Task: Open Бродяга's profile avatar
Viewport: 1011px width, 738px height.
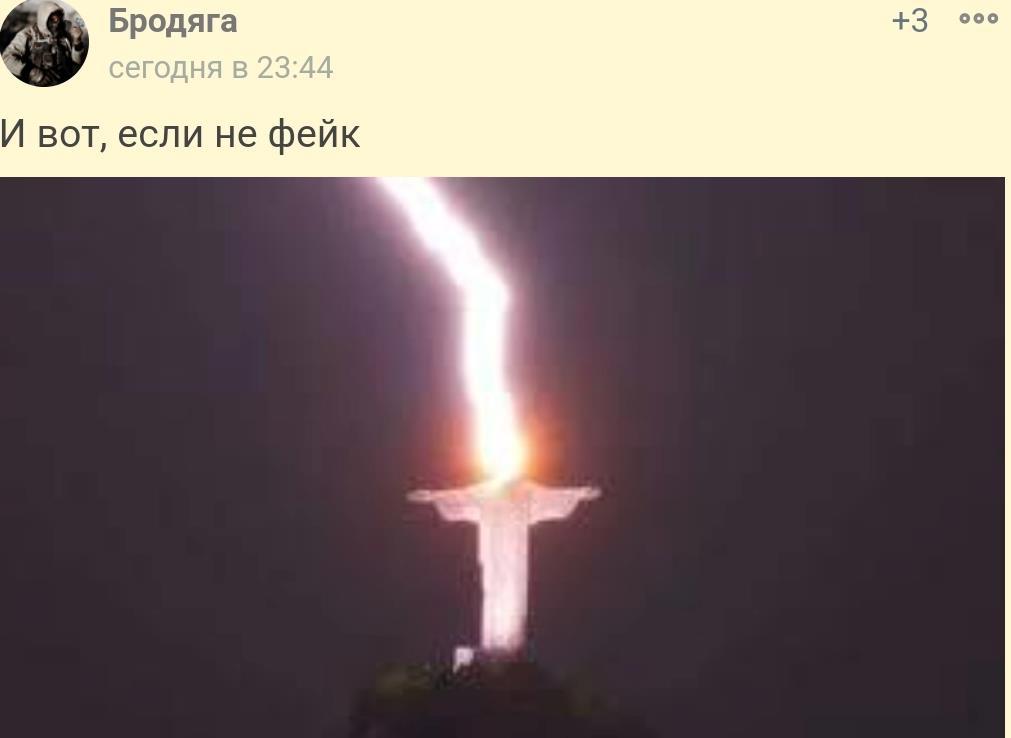Action: [x=43, y=43]
